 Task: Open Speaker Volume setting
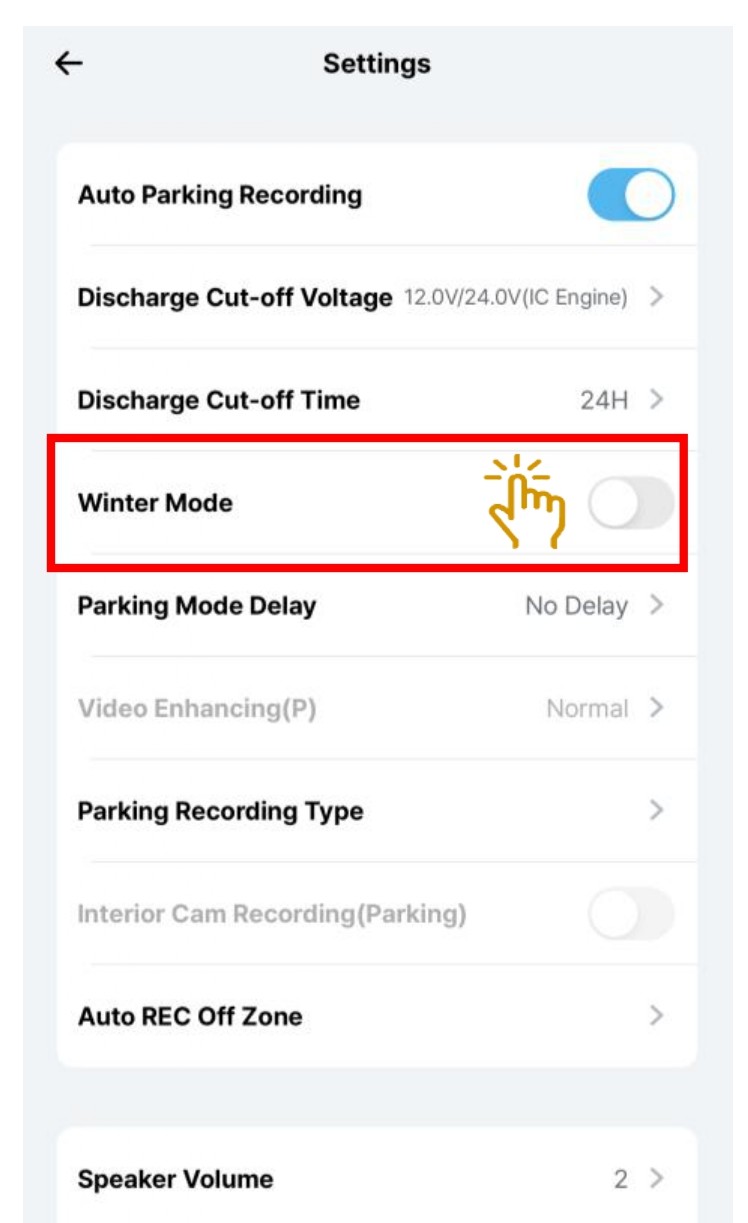pyautogui.click(x=376, y=1179)
